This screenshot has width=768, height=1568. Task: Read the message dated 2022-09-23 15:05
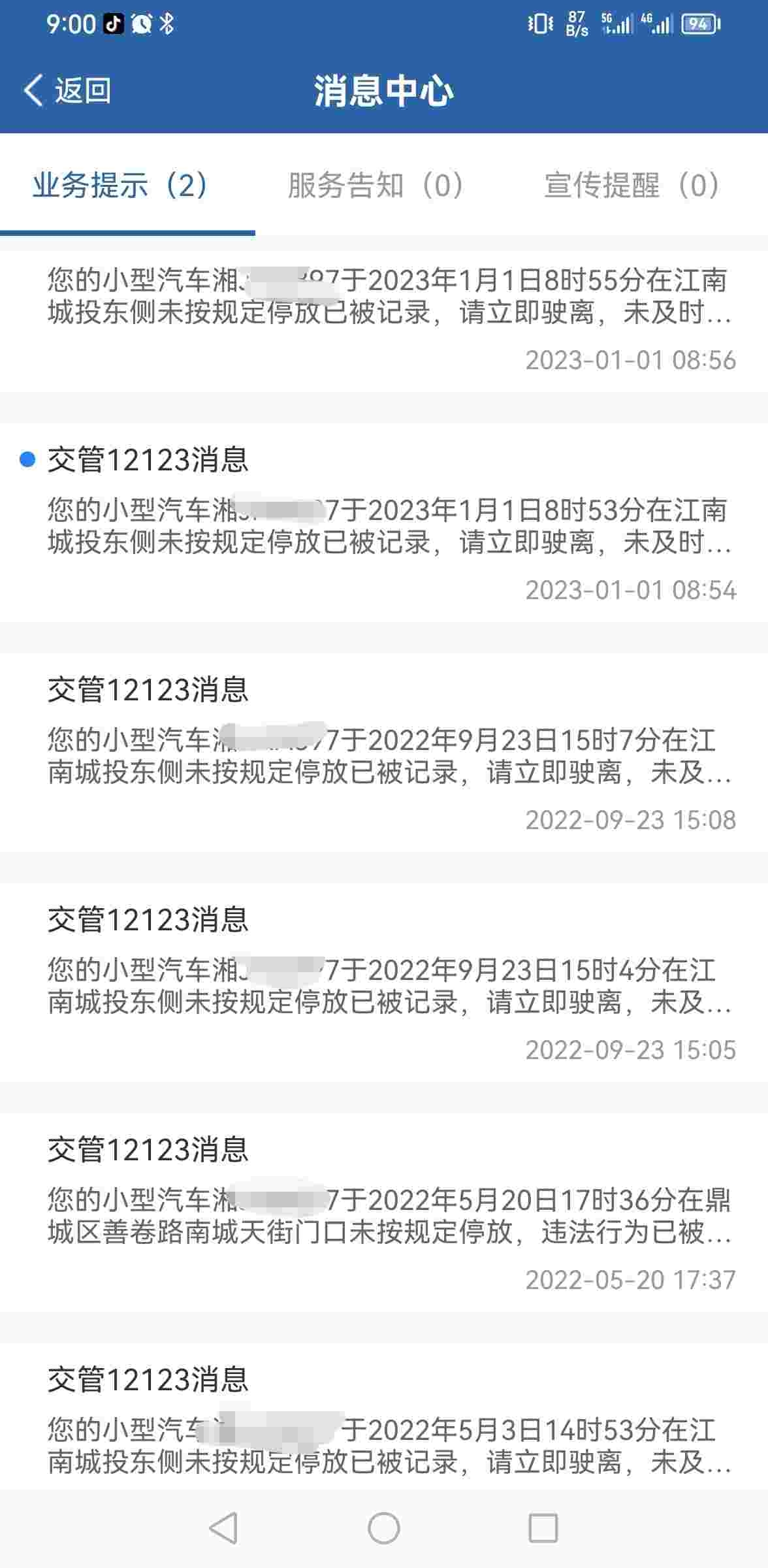384,983
